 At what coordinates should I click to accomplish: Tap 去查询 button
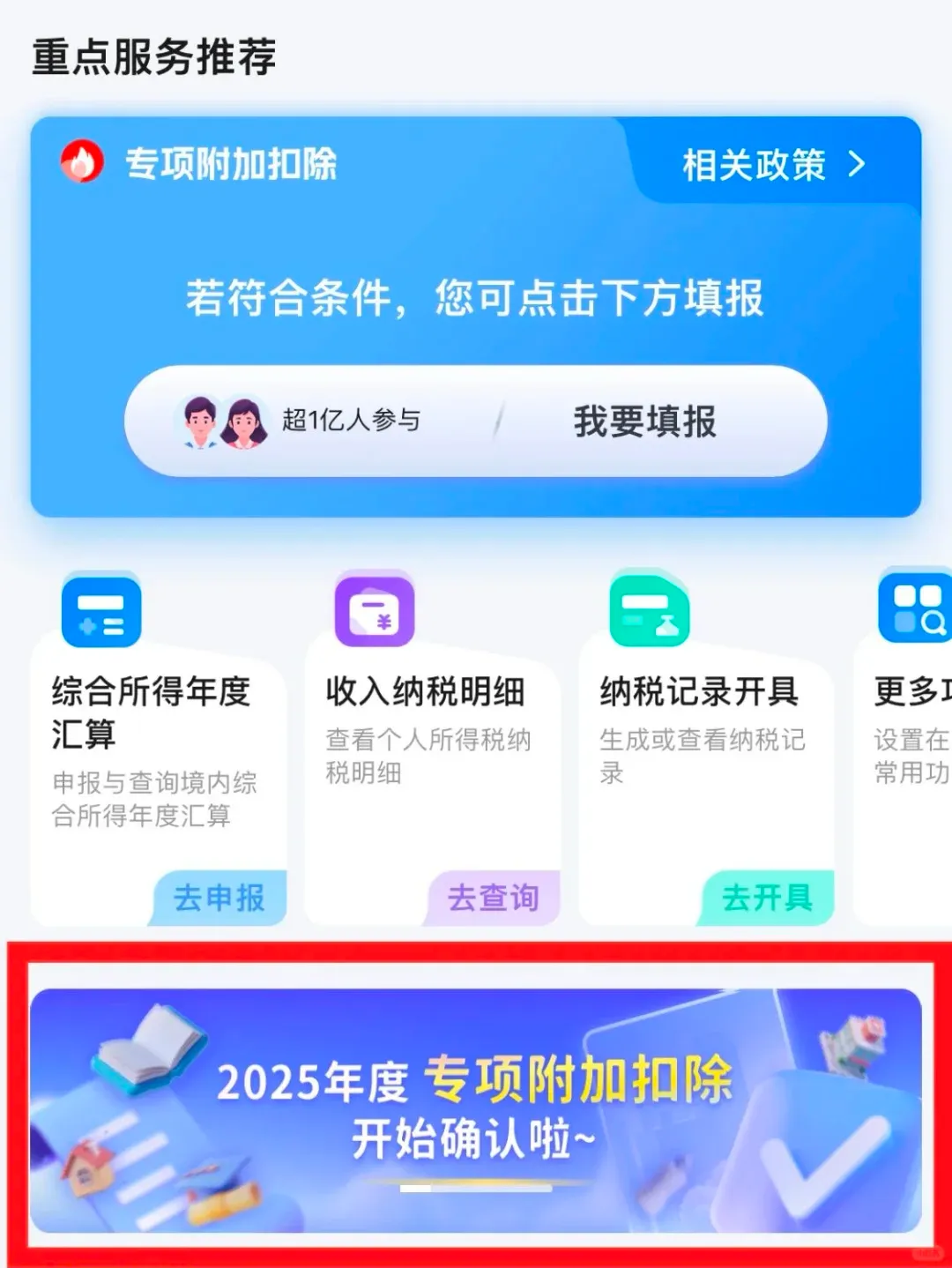[x=494, y=898]
